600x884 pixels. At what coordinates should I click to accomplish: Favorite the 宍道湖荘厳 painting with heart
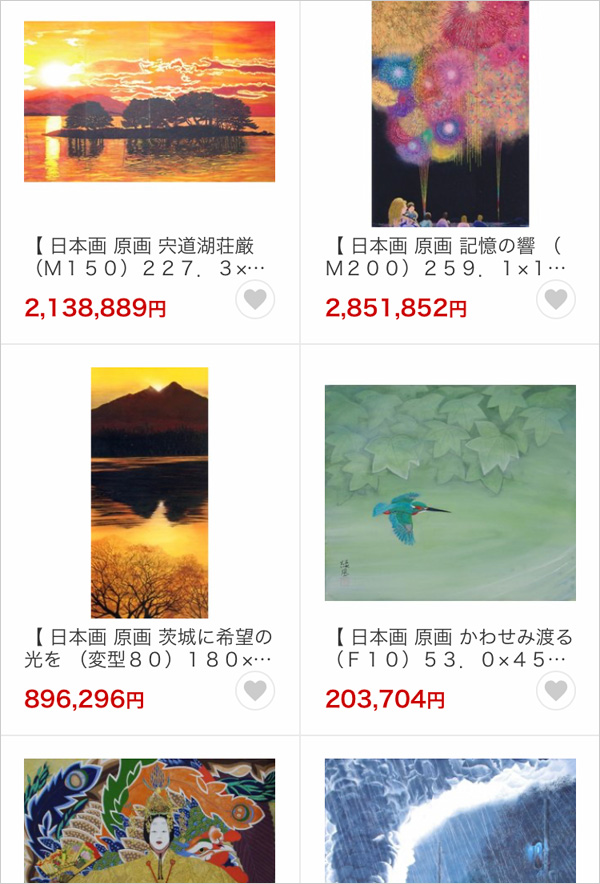[256, 300]
